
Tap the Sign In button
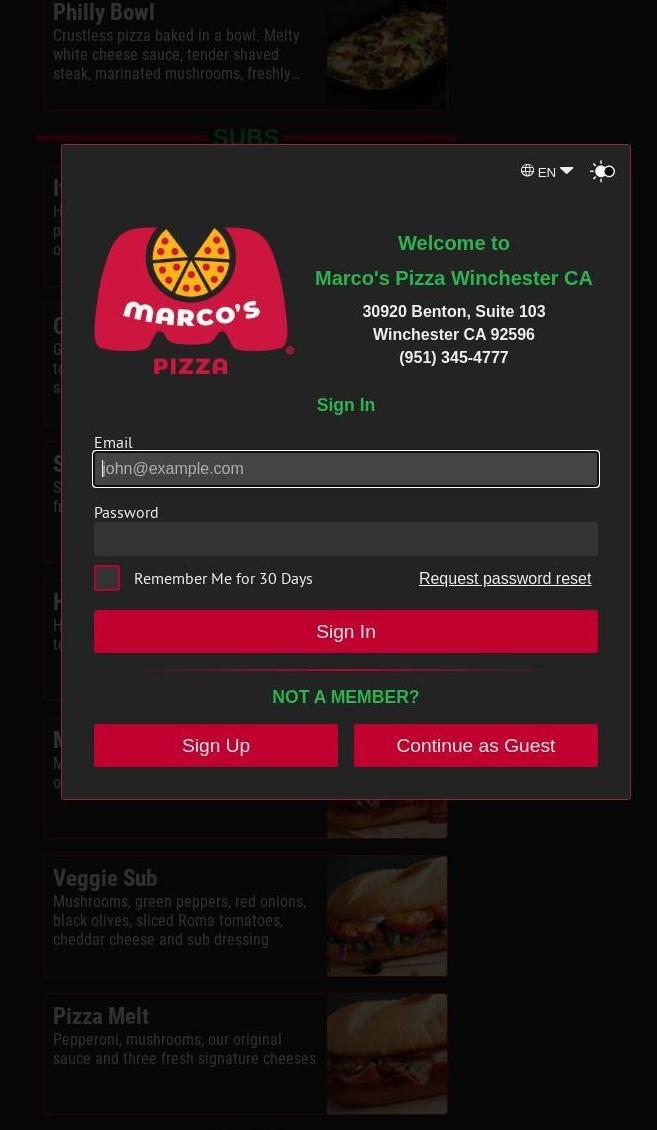coord(346,632)
